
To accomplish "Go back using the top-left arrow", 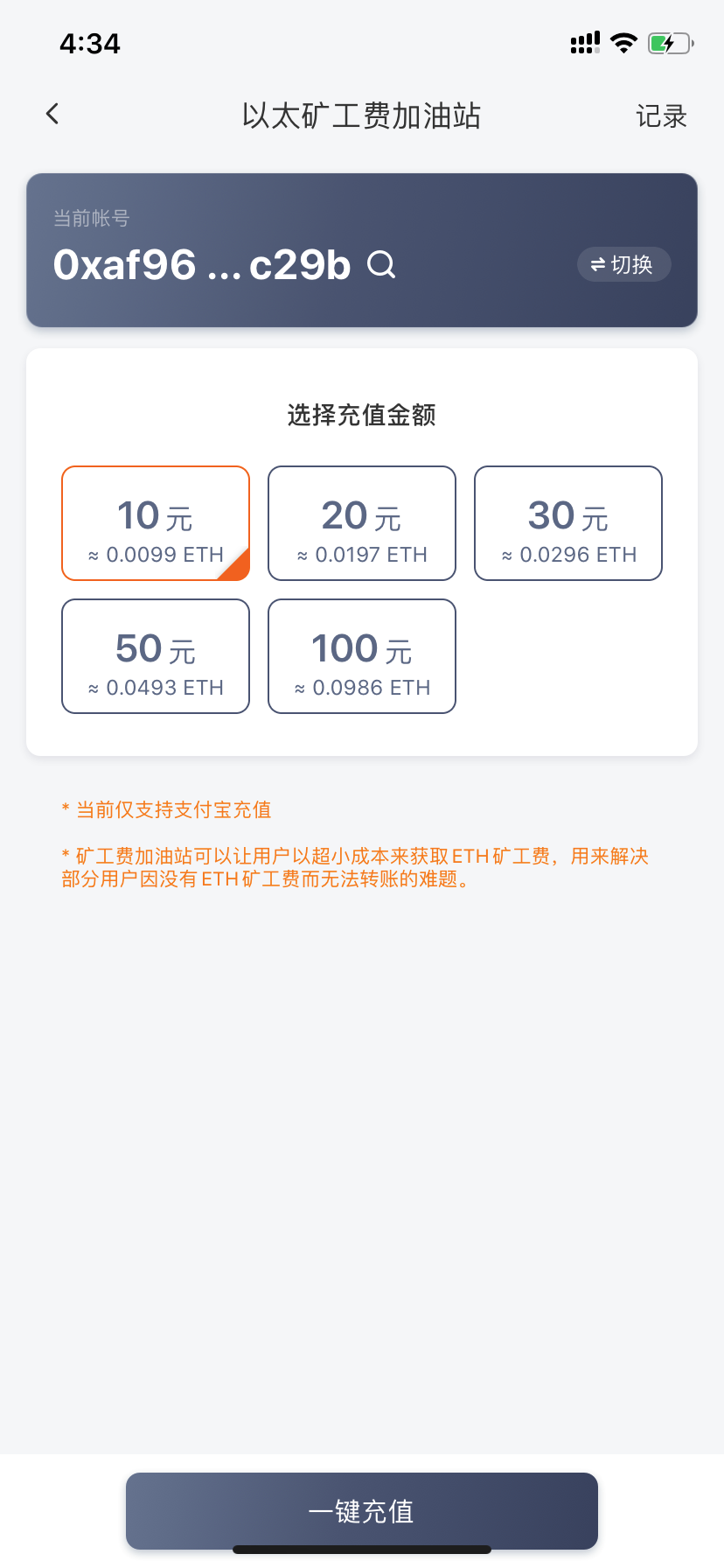I will 52,114.
